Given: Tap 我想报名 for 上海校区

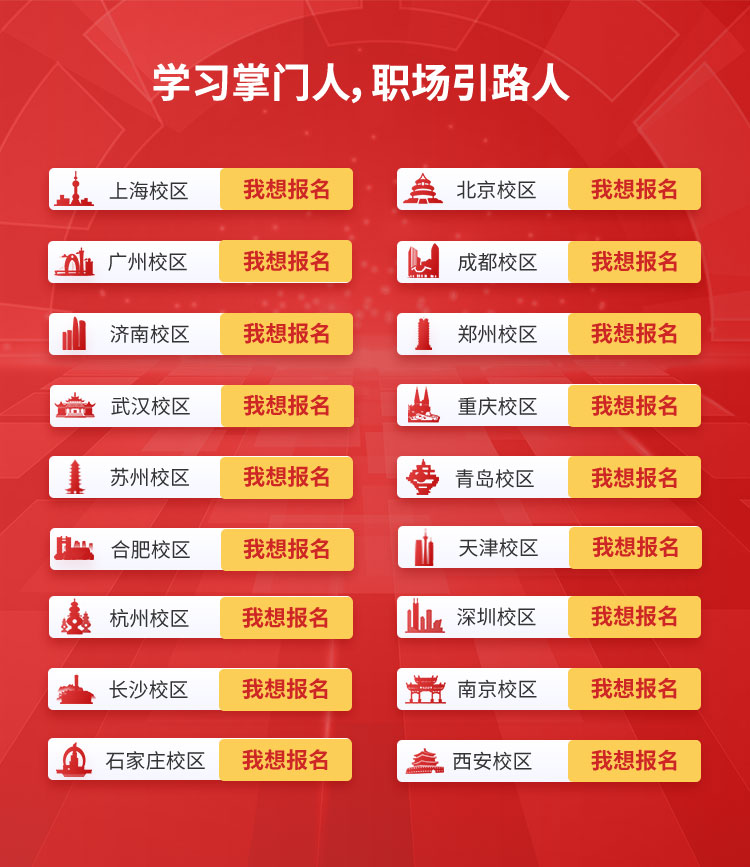Looking at the screenshot, I should click(x=286, y=189).
